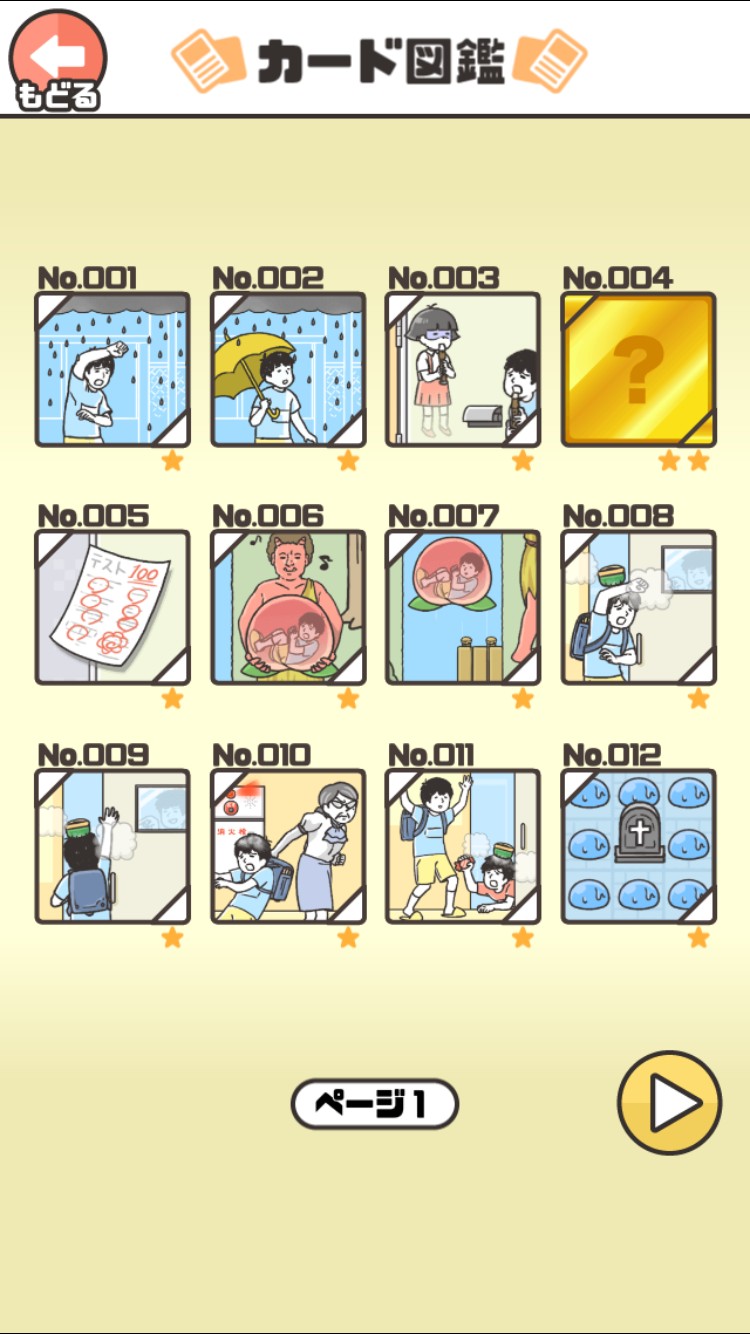
Task: View card No.010 with the angry woman
Action: (288, 846)
